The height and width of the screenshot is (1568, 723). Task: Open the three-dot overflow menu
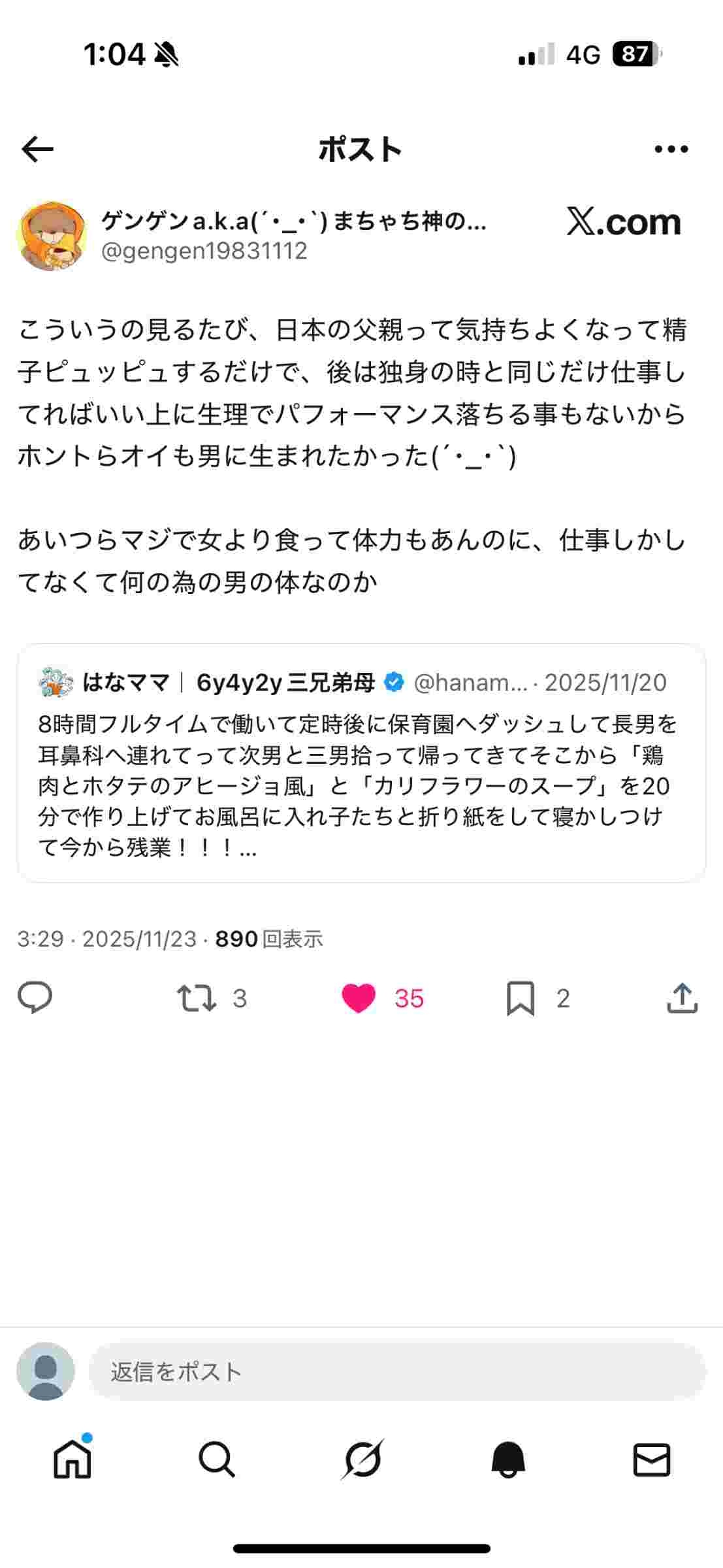pyautogui.click(x=671, y=150)
